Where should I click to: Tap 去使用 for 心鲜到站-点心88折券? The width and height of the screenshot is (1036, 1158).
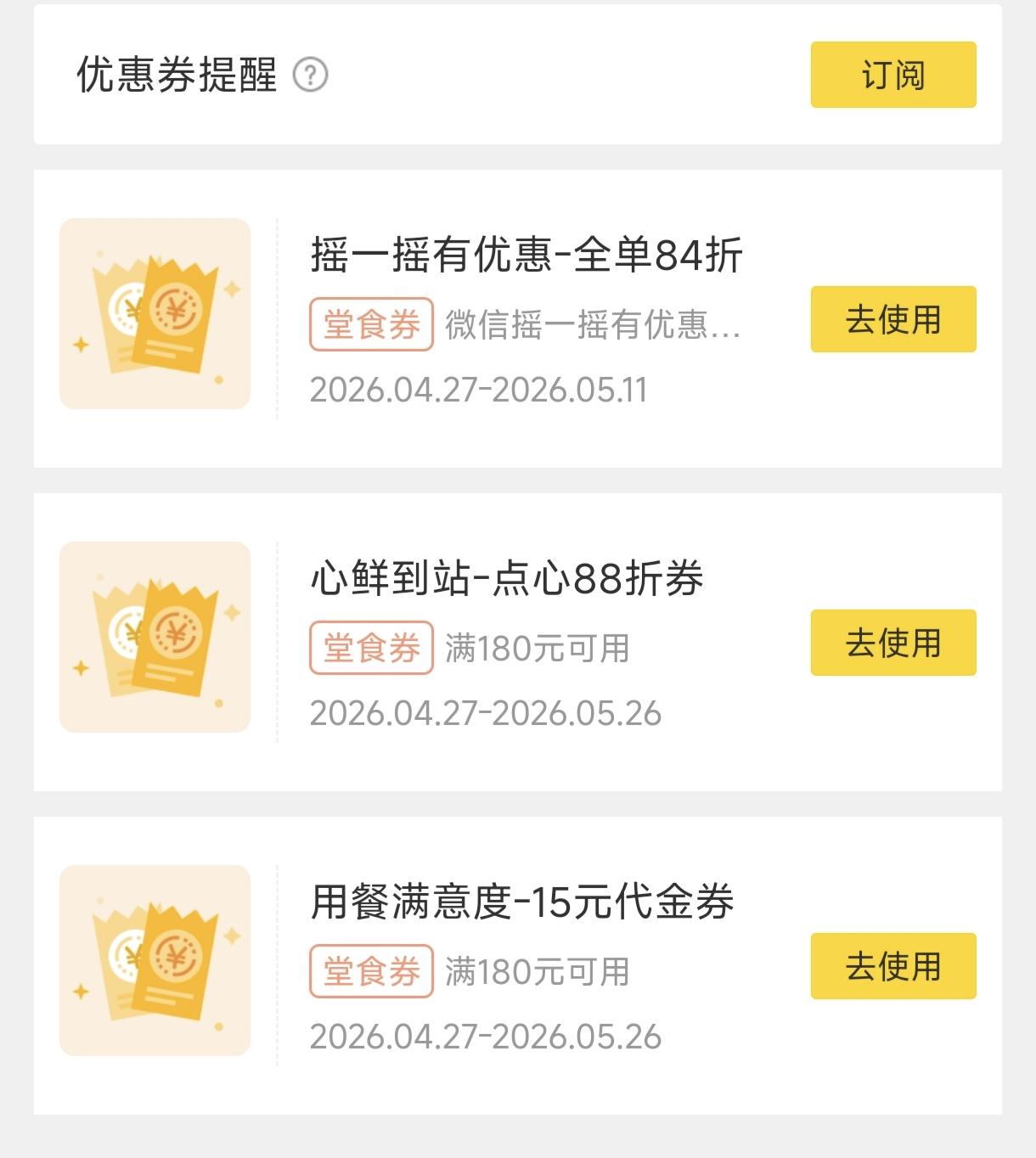pos(893,643)
